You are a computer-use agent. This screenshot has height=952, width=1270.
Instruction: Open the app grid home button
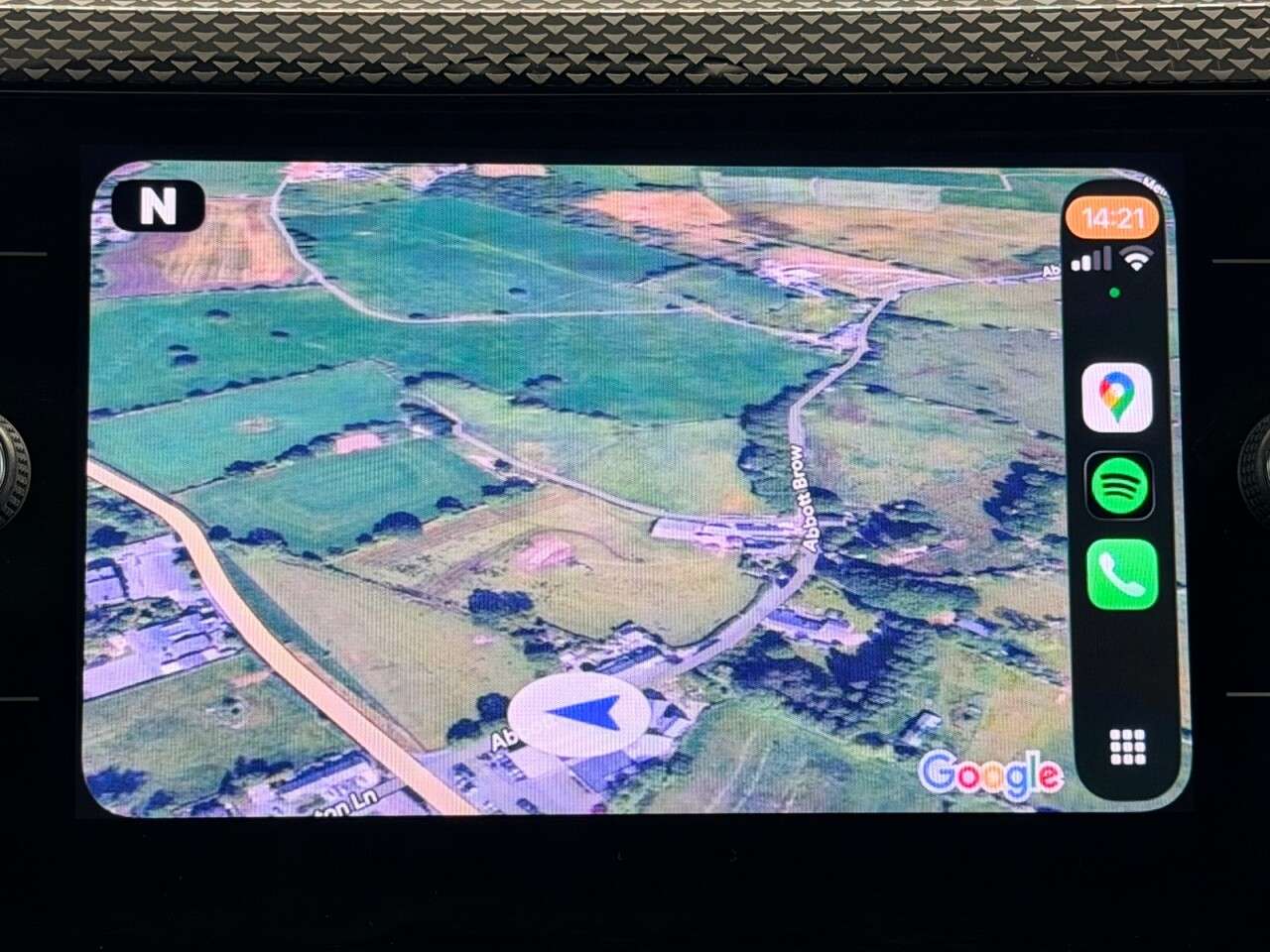point(1127,747)
